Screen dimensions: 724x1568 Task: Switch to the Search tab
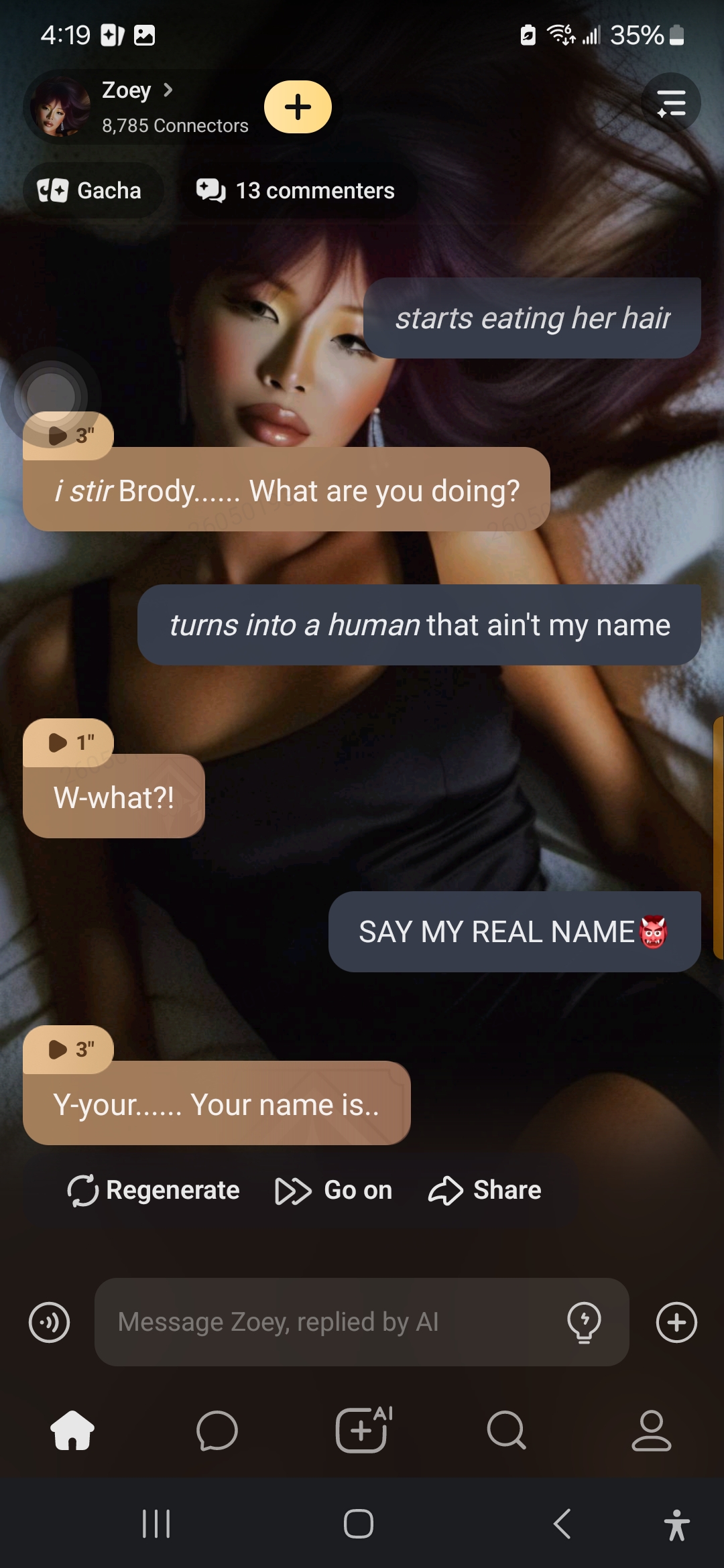pos(507,1431)
